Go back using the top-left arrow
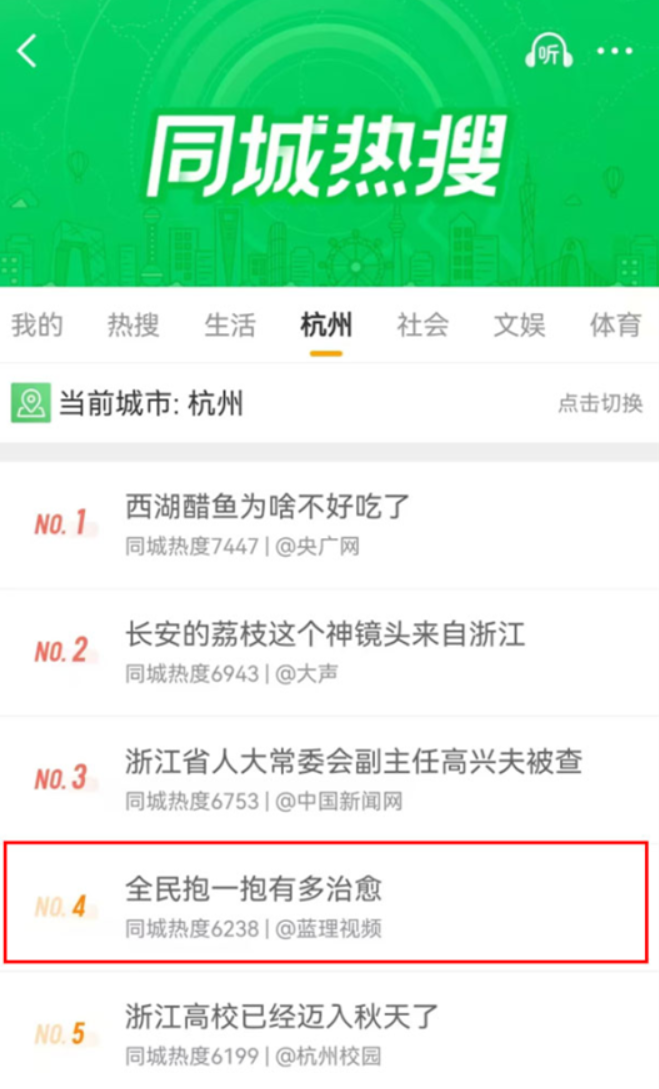Screen dimensions: 659x1089 click(27, 52)
